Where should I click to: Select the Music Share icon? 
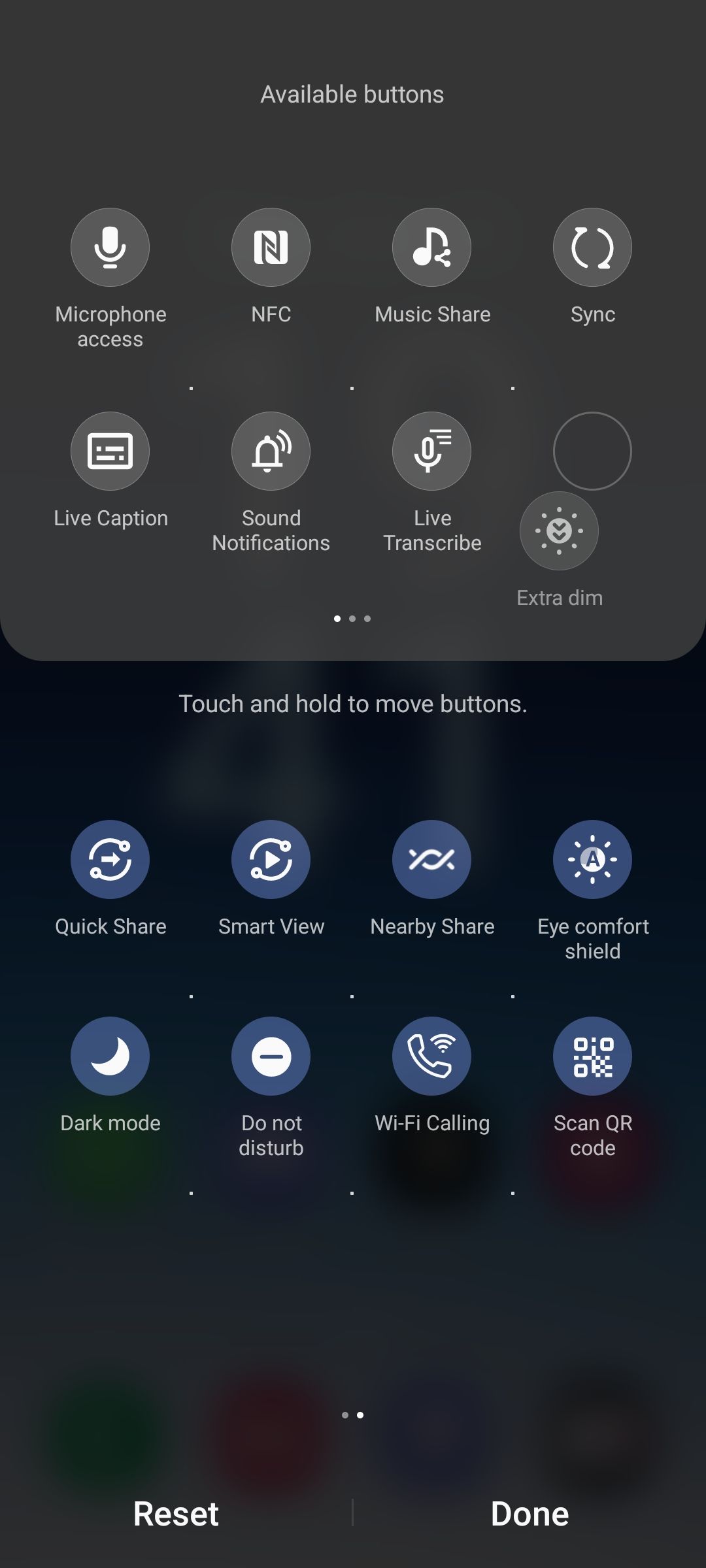pos(431,247)
